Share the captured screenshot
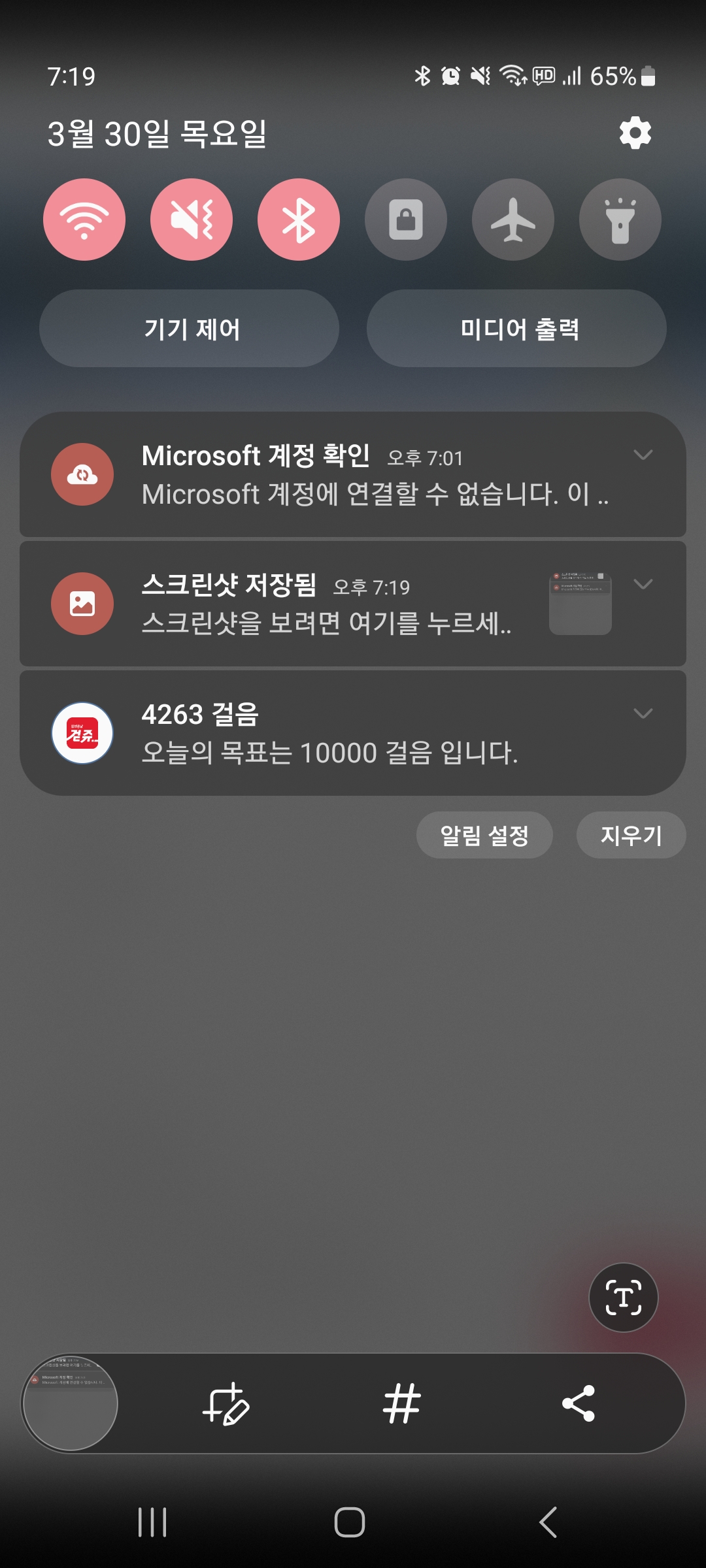Viewport: 706px width, 1568px height. point(579,1403)
